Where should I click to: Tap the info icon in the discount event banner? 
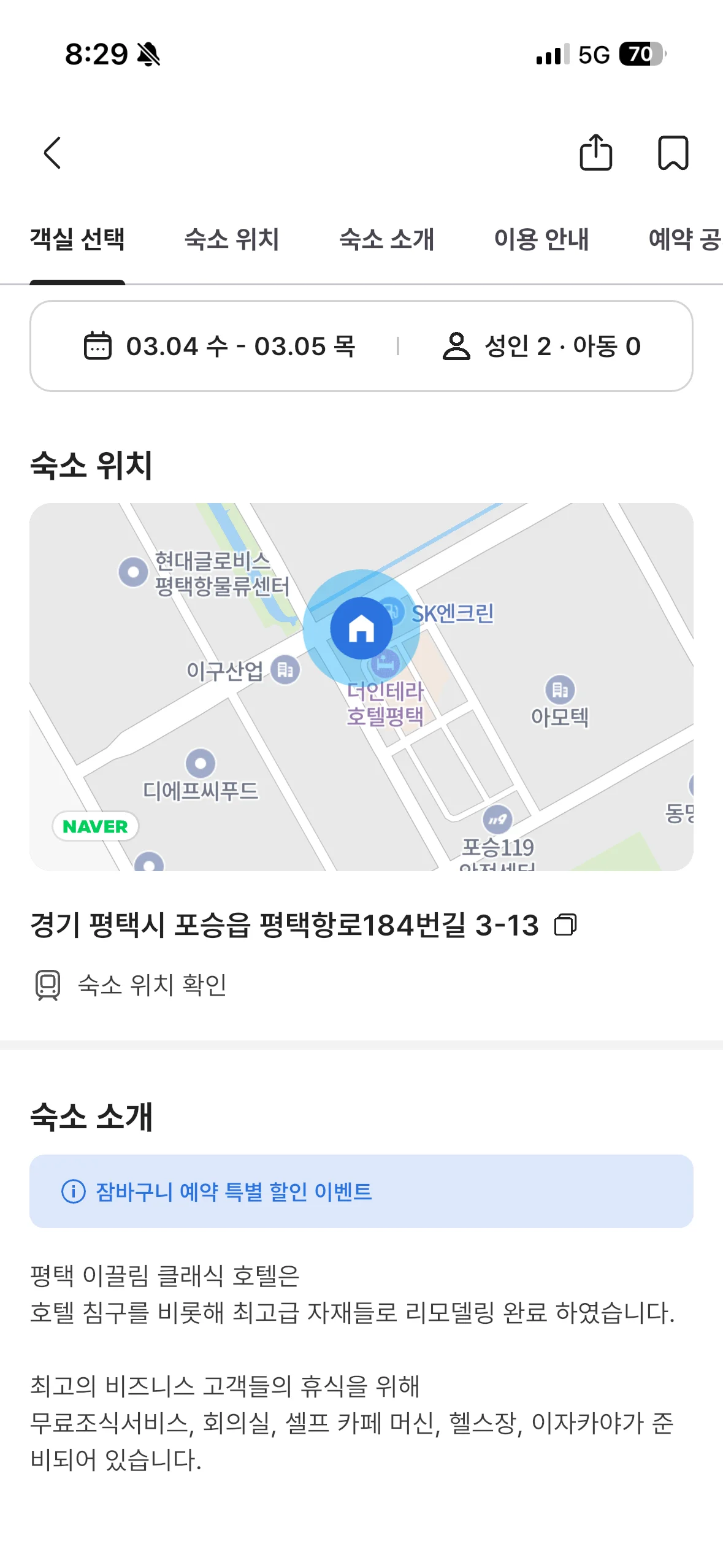click(x=72, y=1191)
